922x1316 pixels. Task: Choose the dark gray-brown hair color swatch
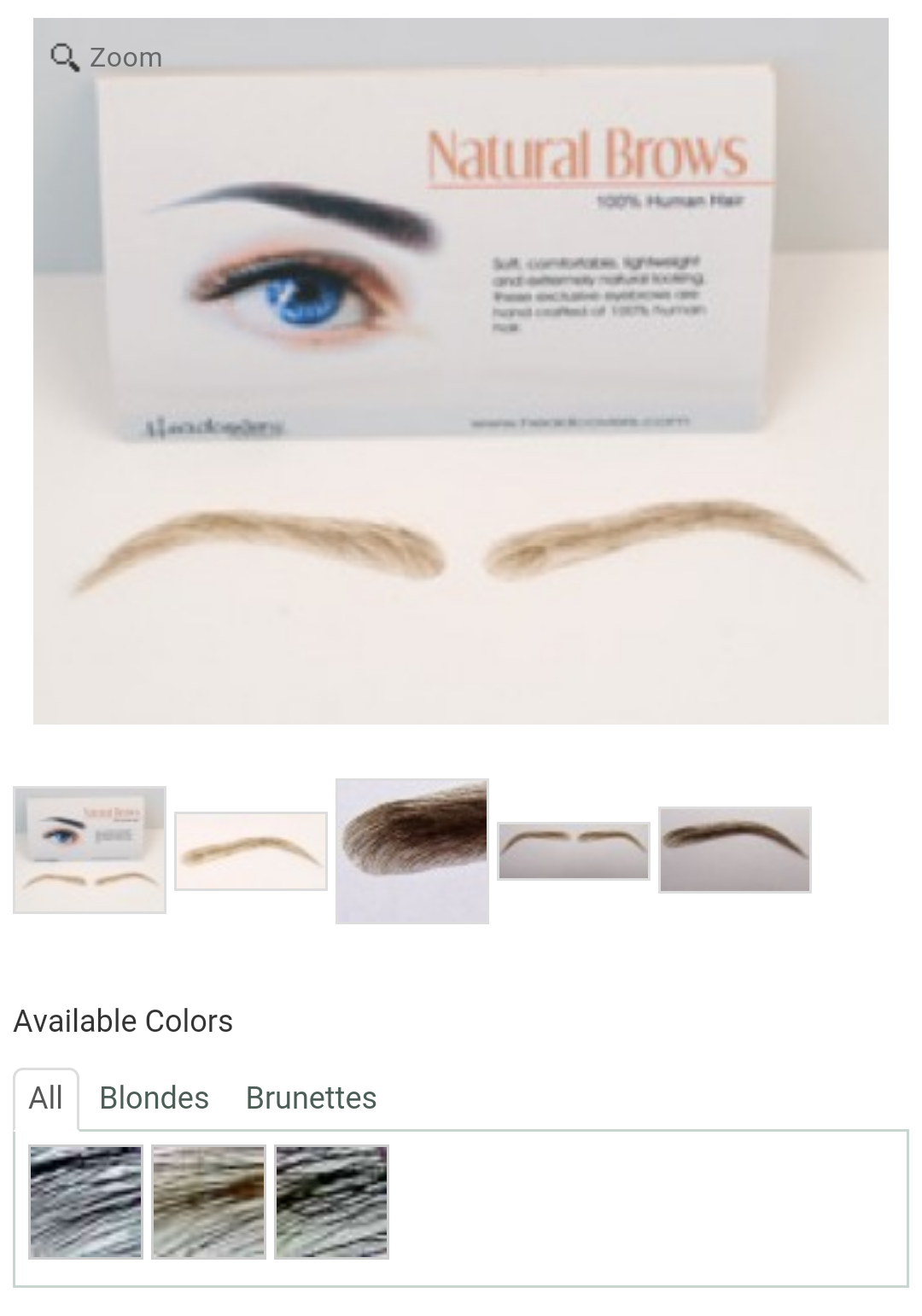(331, 1202)
